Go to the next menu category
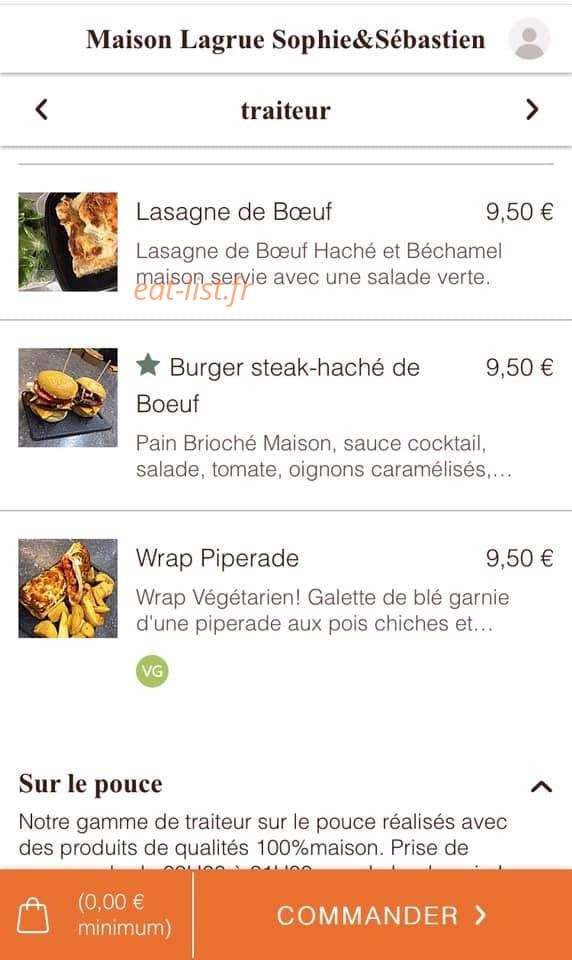 click(x=532, y=110)
